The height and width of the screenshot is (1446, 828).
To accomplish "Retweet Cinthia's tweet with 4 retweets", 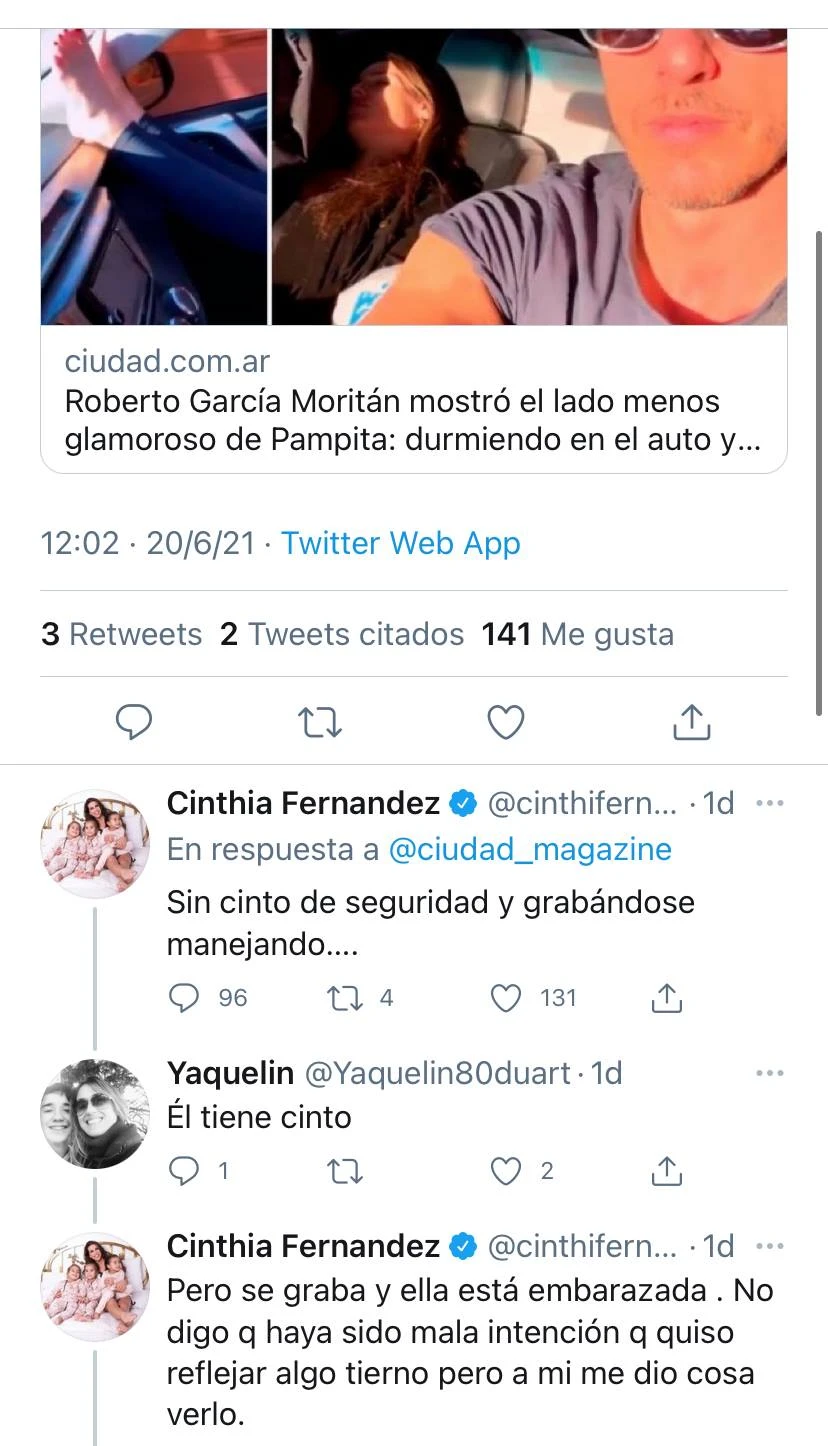I will (x=345, y=997).
